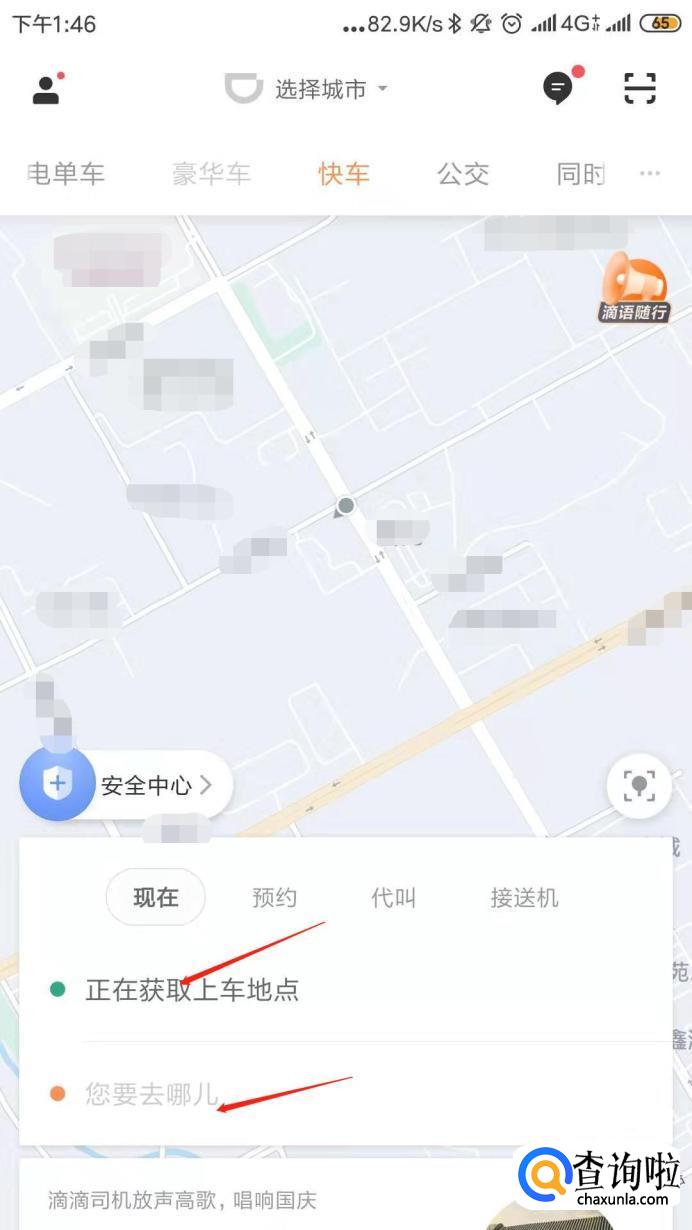Switch to the 豪华车 tab
Screen dimensions: 692x1230
[x=210, y=174]
